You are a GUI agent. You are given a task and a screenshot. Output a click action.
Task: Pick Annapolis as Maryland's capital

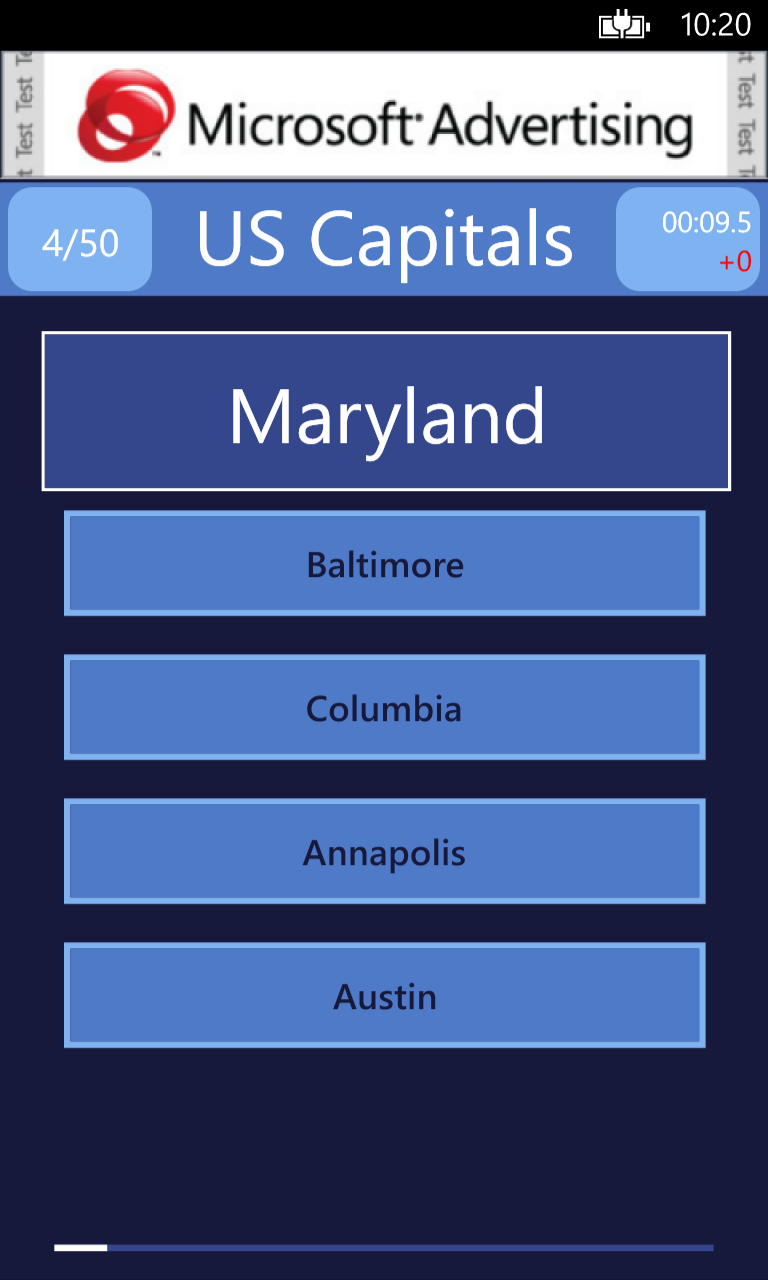point(385,852)
